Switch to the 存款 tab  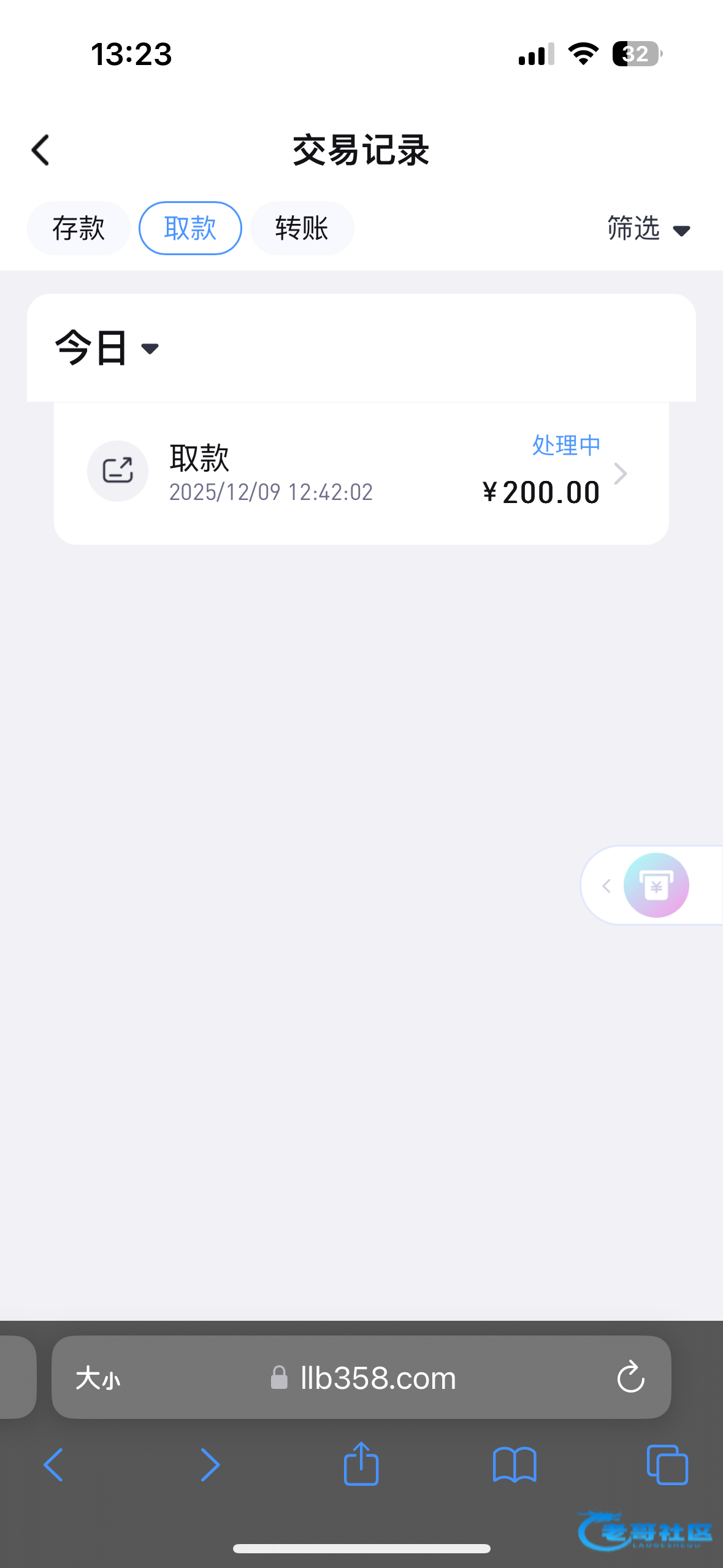78,228
